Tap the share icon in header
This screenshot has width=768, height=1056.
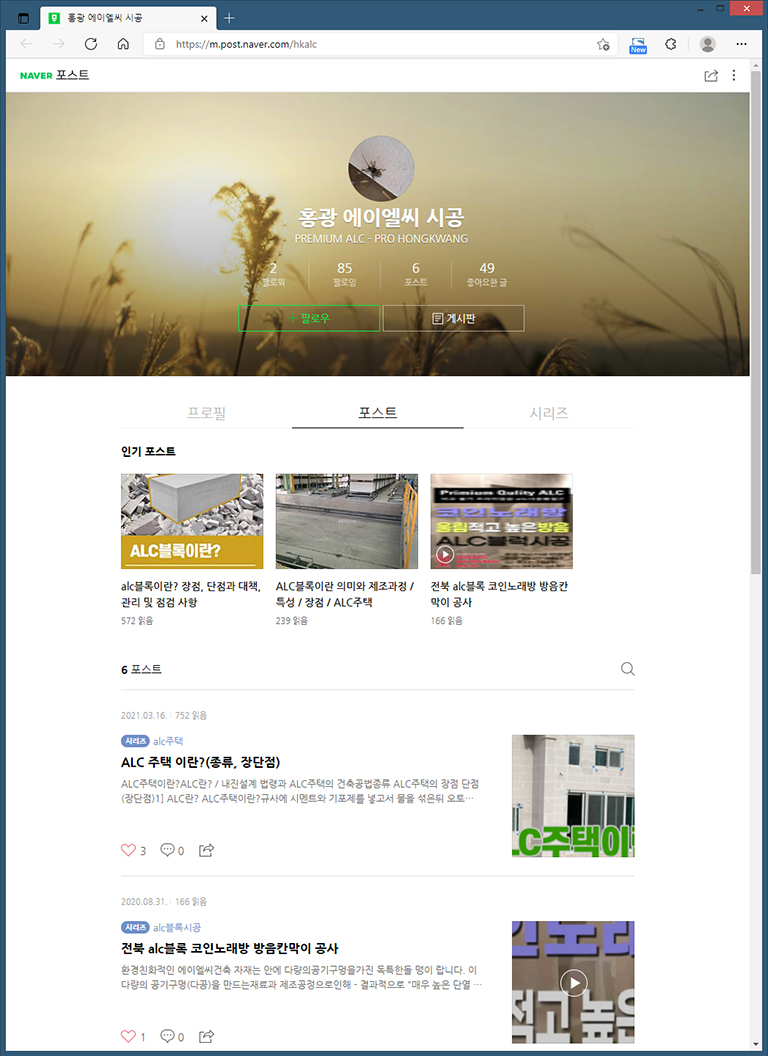click(x=711, y=75)
